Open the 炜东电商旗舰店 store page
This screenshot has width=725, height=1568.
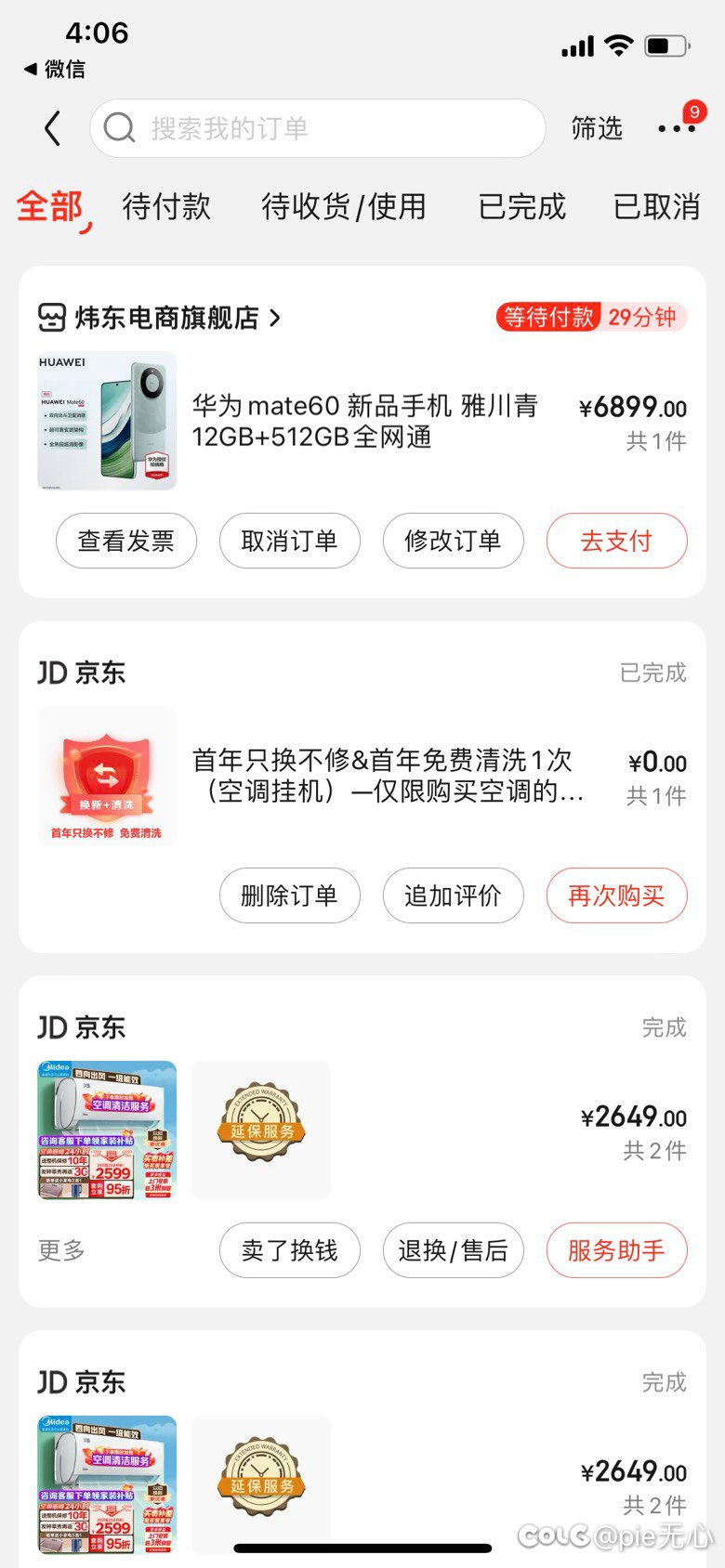click(x=167, y=318)
